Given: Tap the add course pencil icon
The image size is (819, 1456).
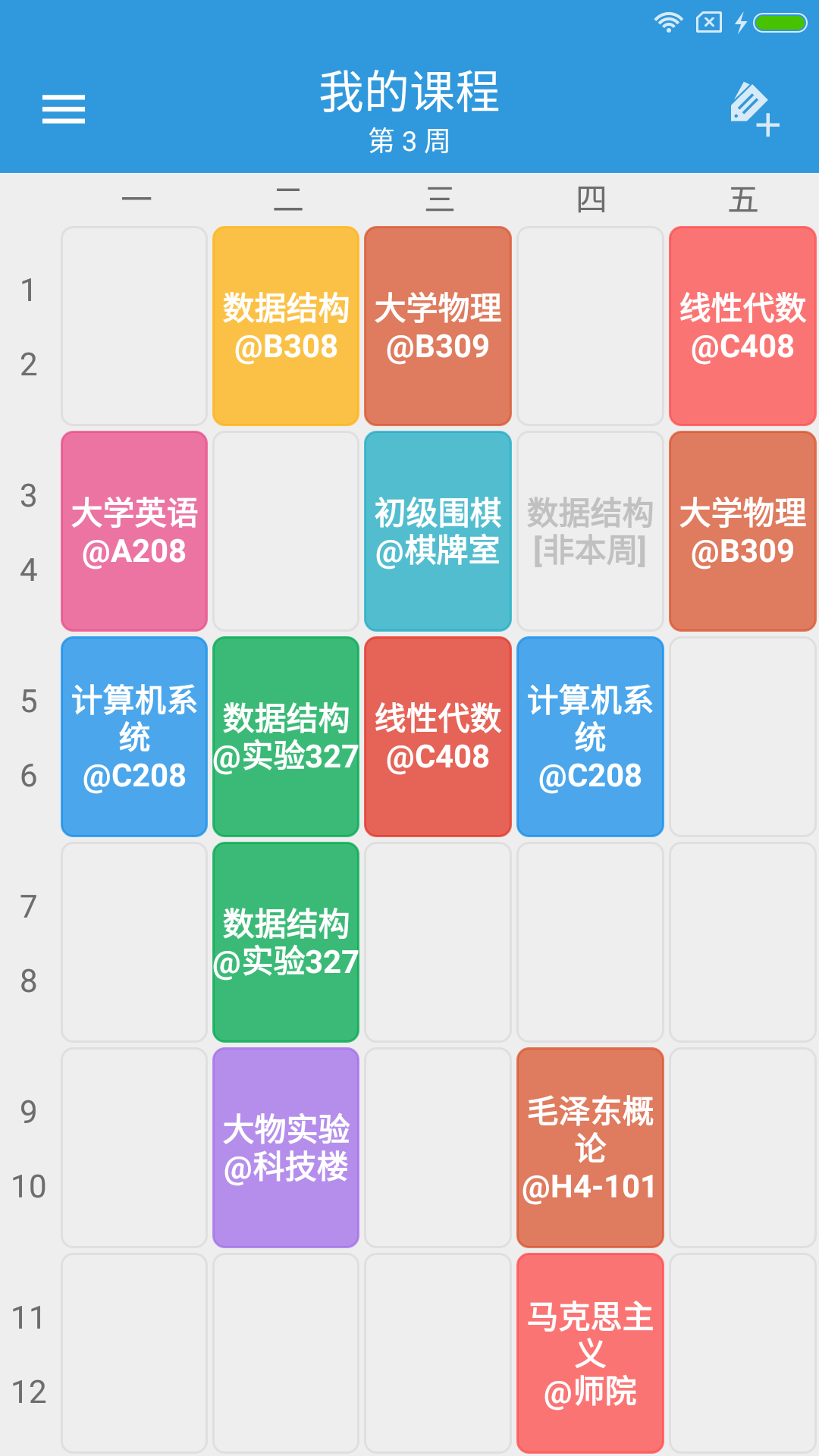Looking at the screenshot, I should [x=754, y=109].
